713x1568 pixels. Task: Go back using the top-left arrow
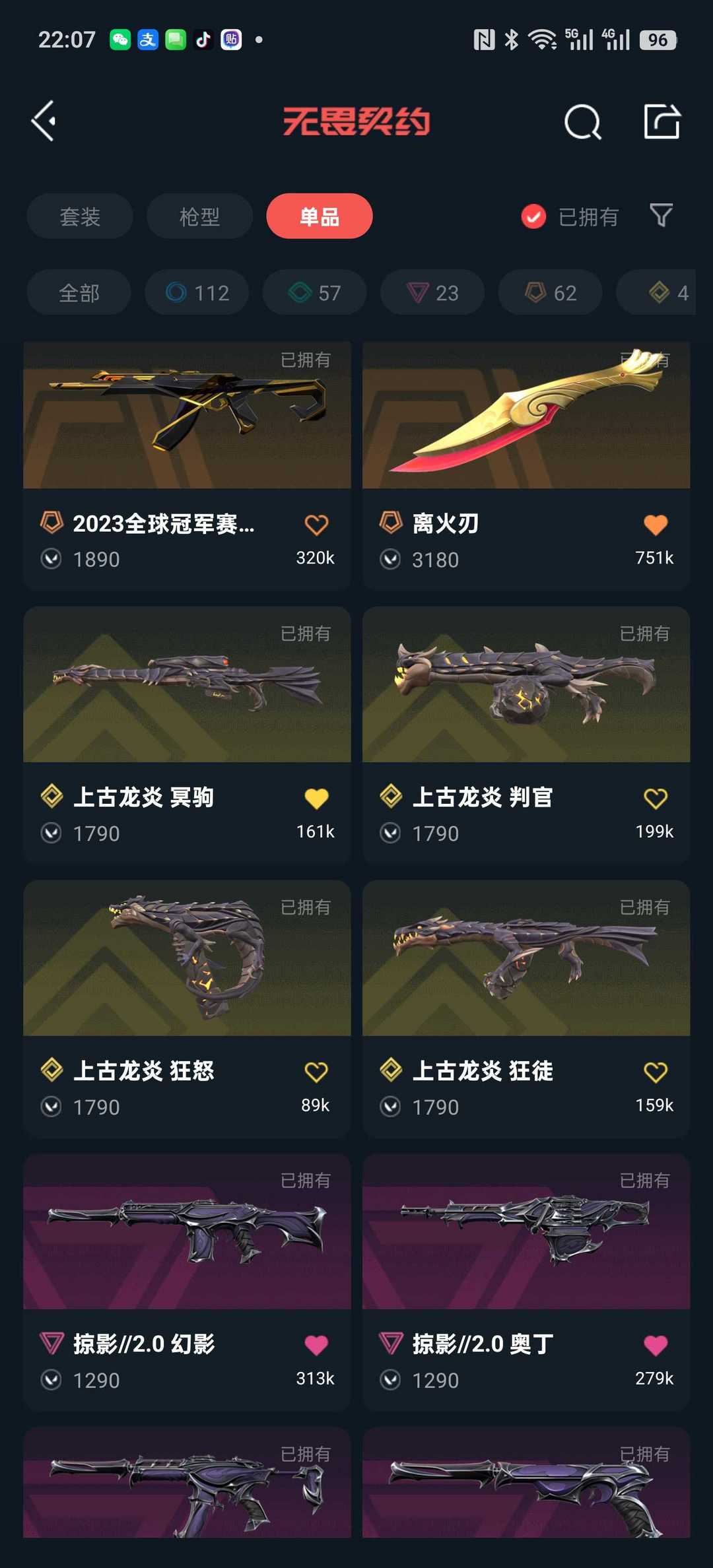pos(44,121)
